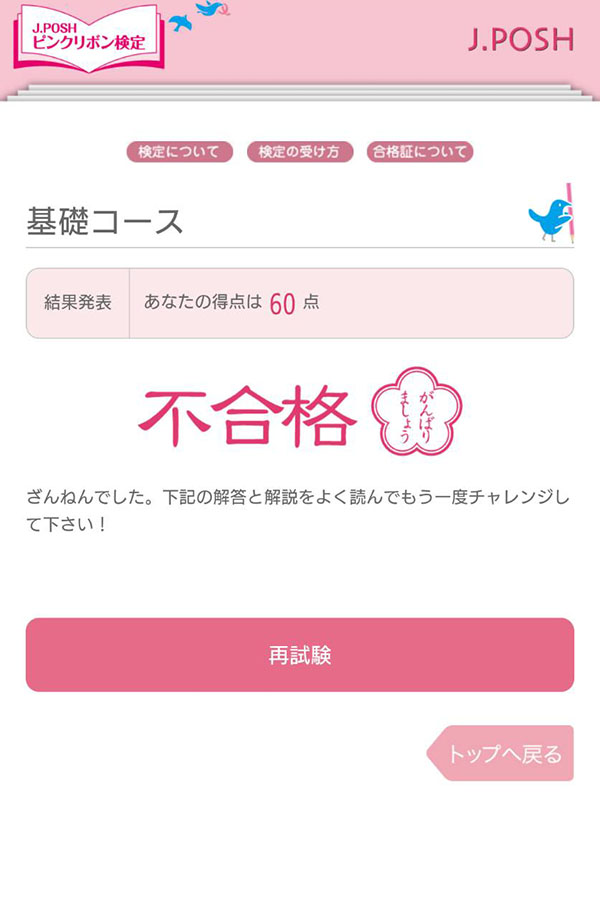The width and height of the screenshot is (600, 900).
Task: Retake the test with 再試験
Action: coord(300,655)
